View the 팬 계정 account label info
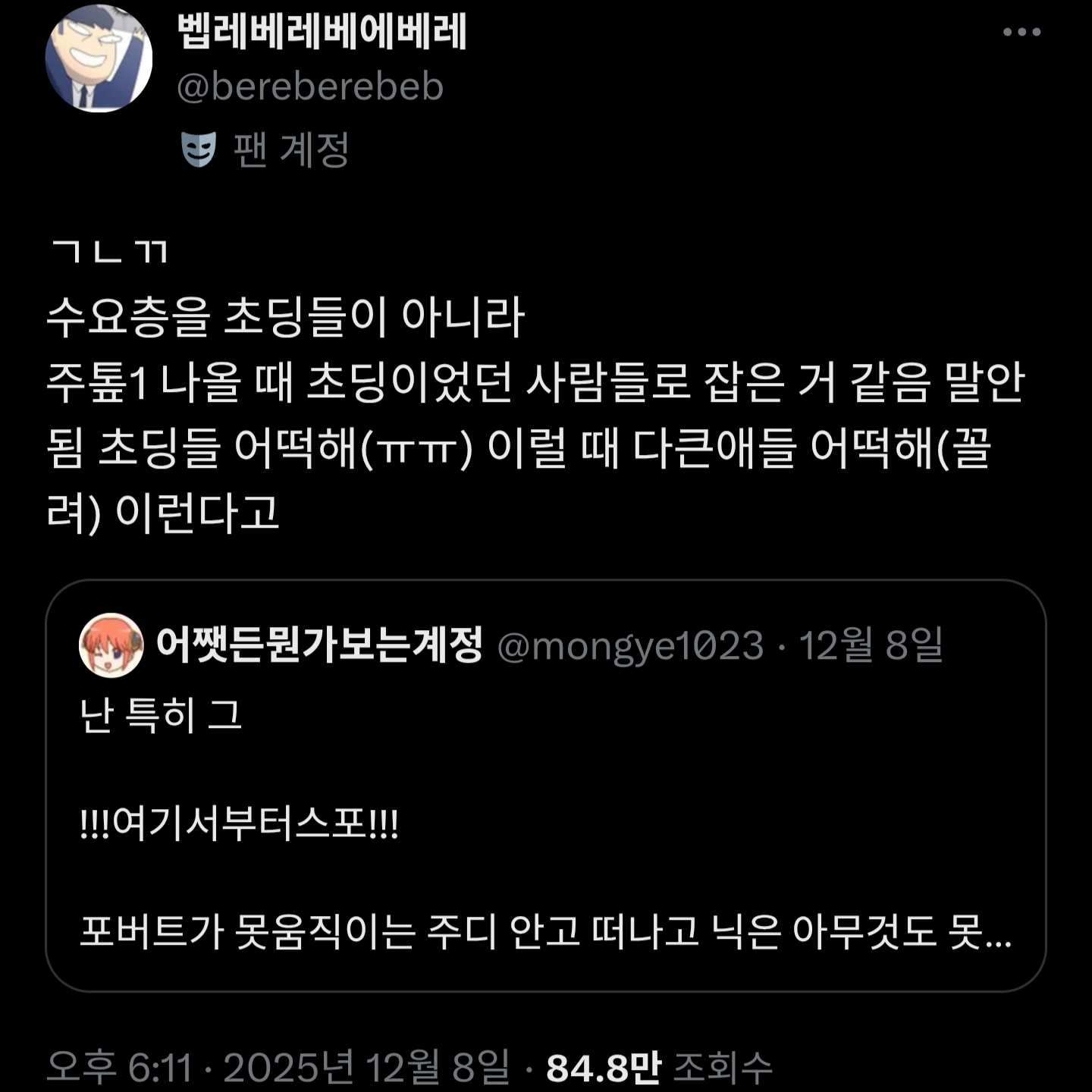1092x1092 pixels. 265,149
